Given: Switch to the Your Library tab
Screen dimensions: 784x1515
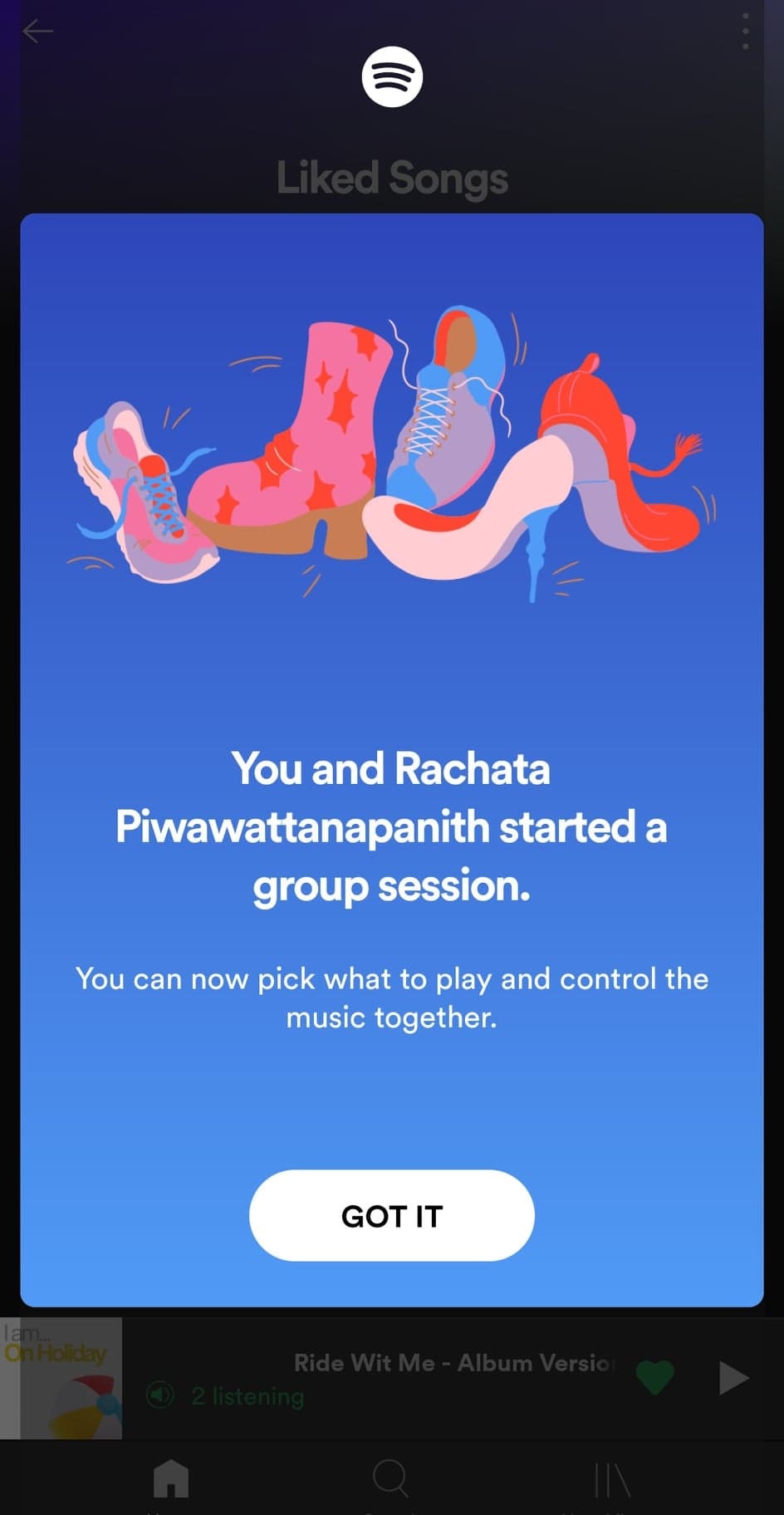Looking at the screenshot, I should (612, 1480).
